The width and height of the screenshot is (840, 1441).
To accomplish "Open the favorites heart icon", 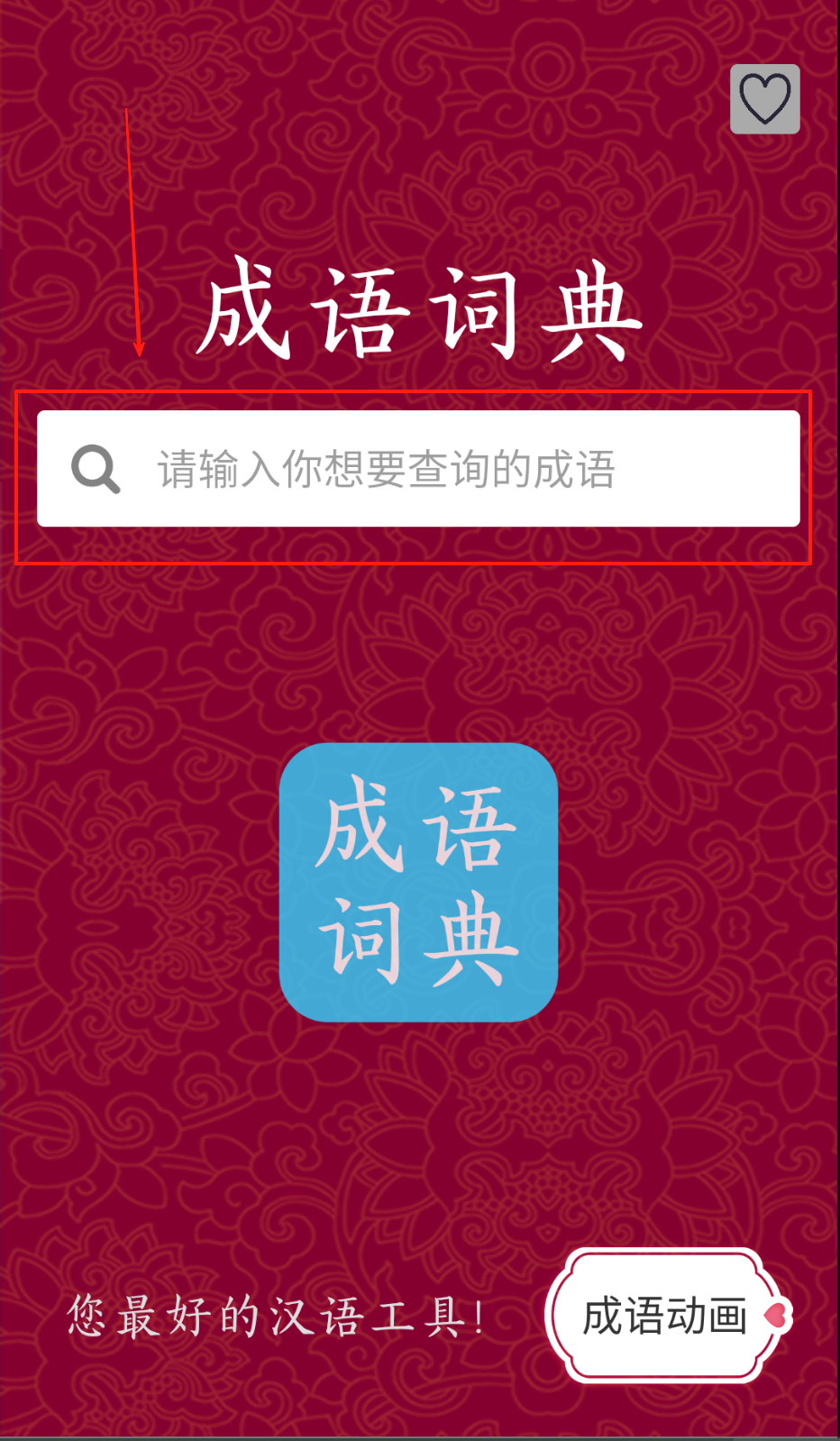I will coord(764,99).
